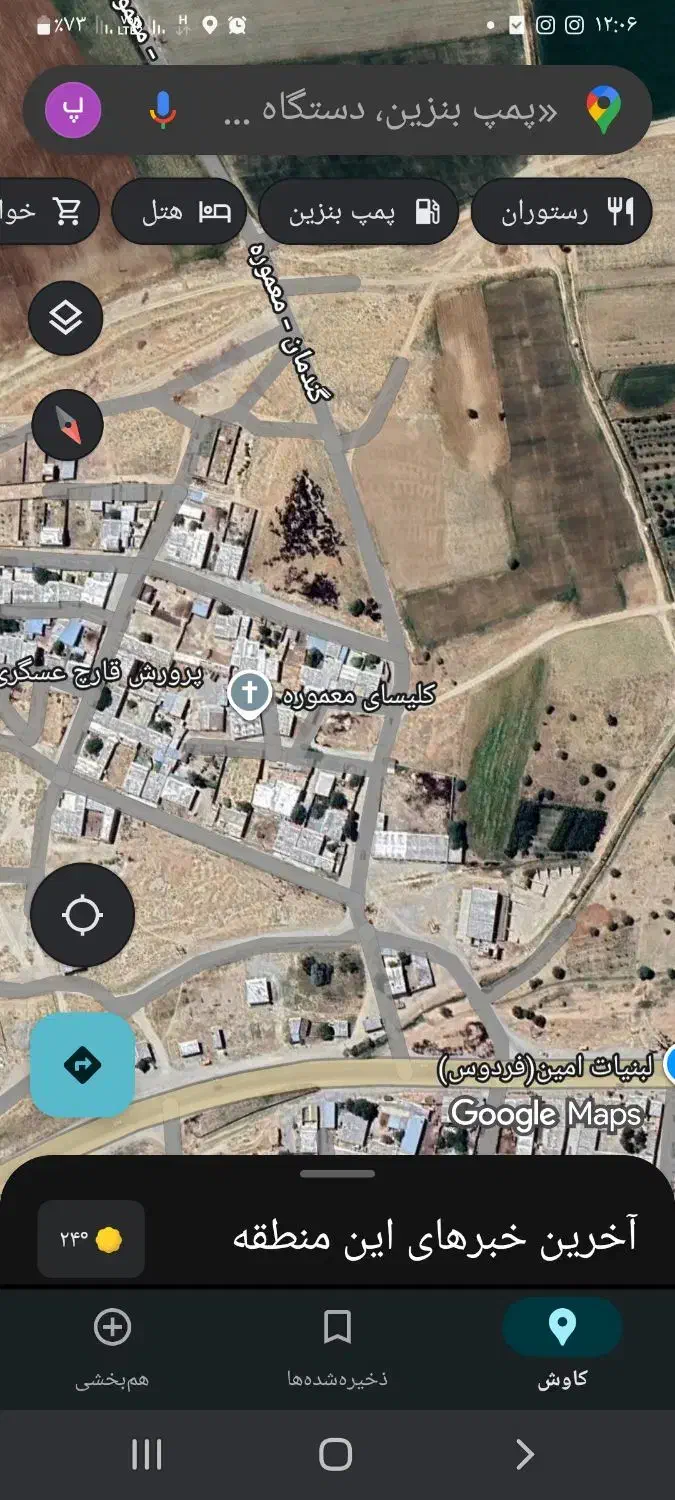The width and height of the screenshot is (675, 1500).
Task: Tap the compass to reorient the map
Action: tap(67, 427)
